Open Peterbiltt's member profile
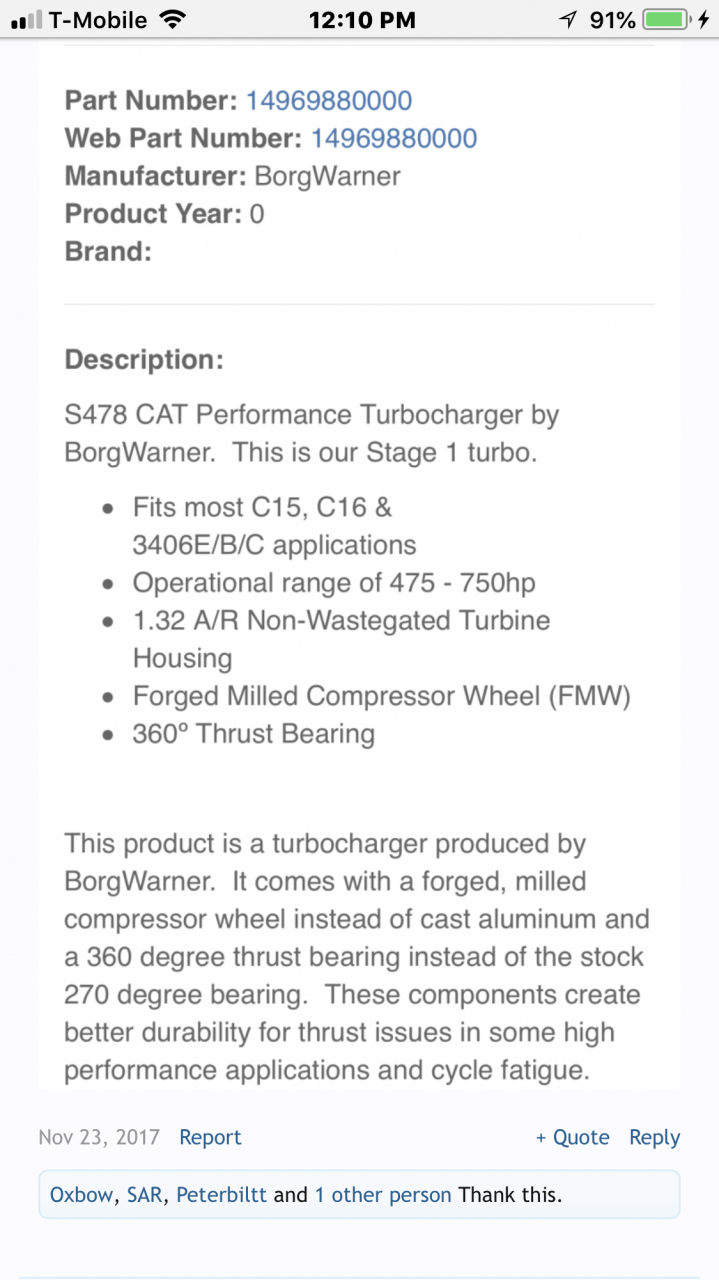Screen dimensions: 719x1280 pos(221,1194)
